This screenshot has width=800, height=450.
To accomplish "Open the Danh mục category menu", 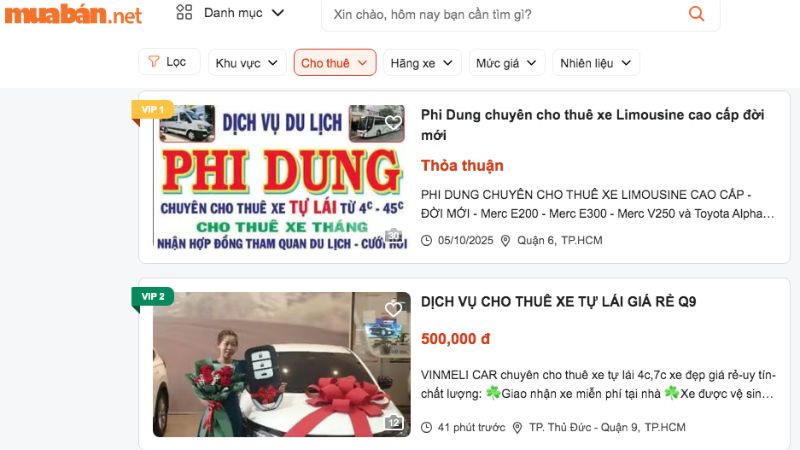I will point(230,13).
